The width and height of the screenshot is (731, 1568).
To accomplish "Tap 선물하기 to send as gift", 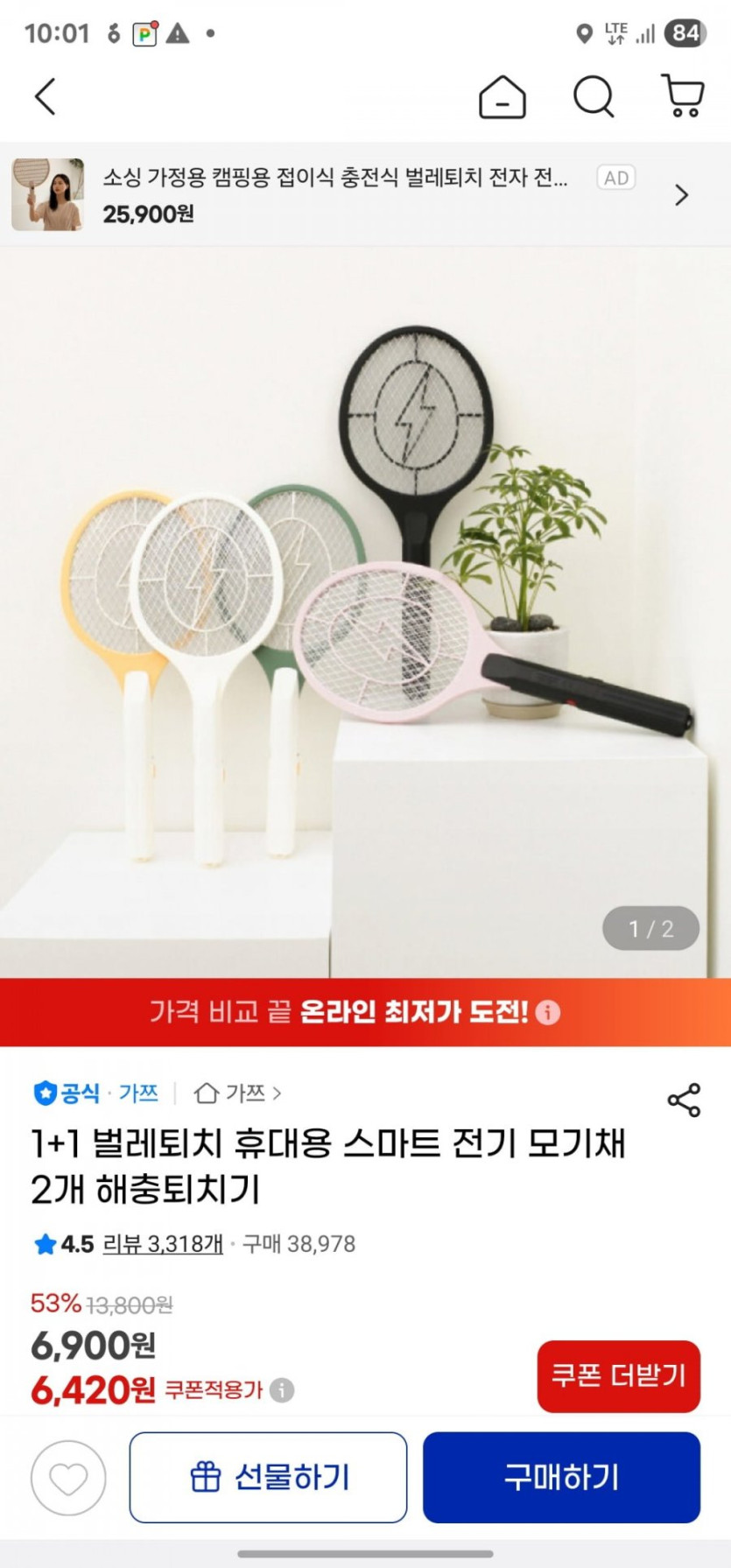I will 268,1478.
